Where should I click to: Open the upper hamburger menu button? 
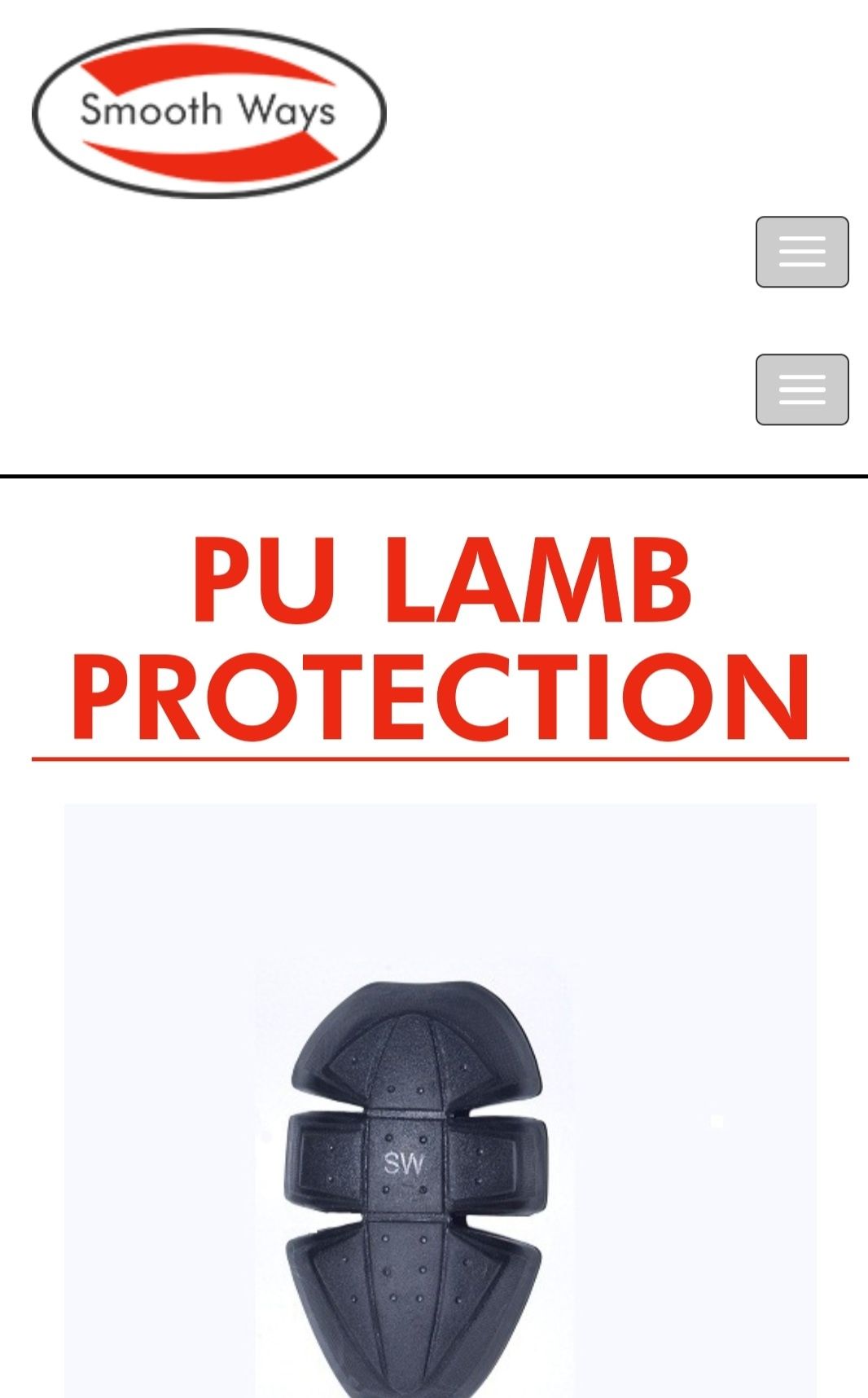(802, 252)
